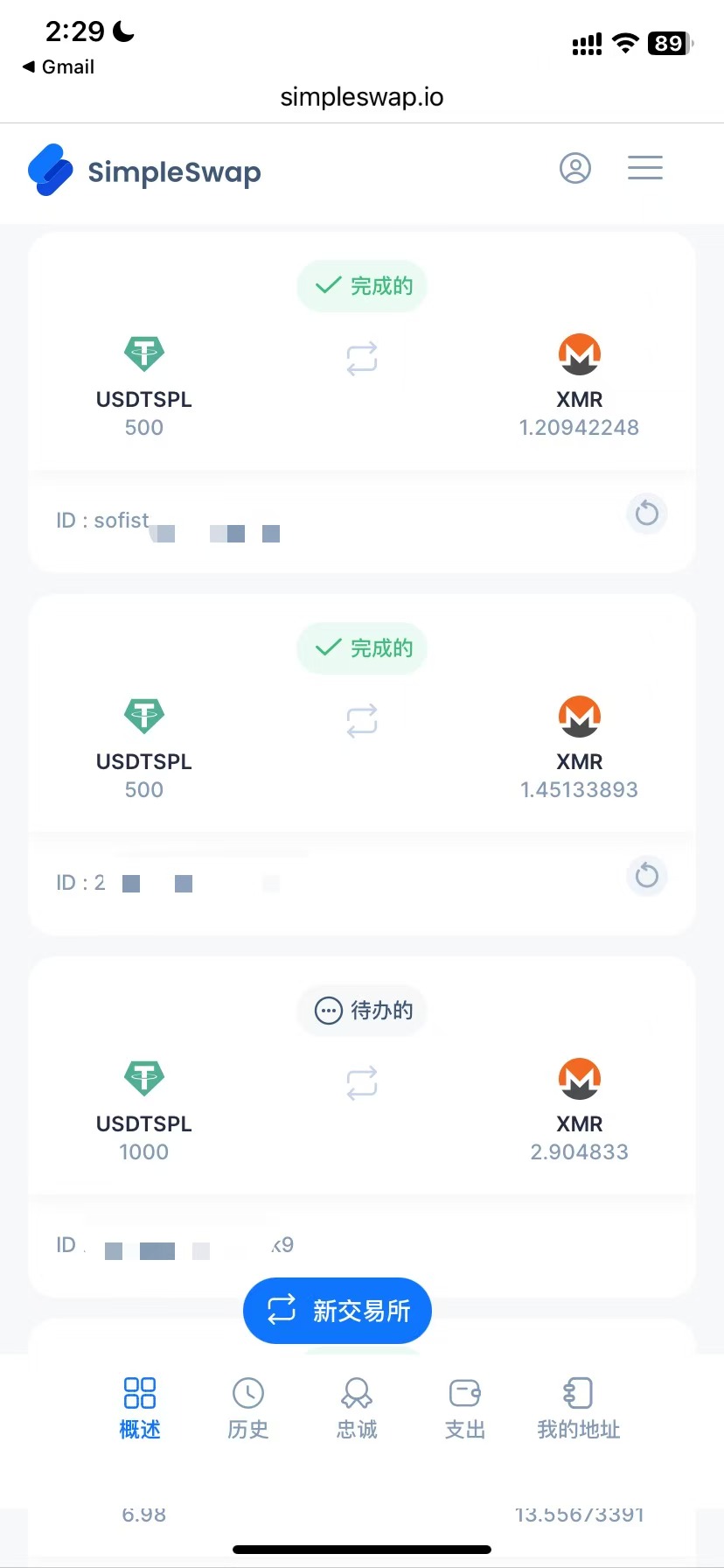The width and height of the screenshot is (724, 1568).
Task: Open the completed 1.45133893 XMR exchange card
Action: pos(362,765)
